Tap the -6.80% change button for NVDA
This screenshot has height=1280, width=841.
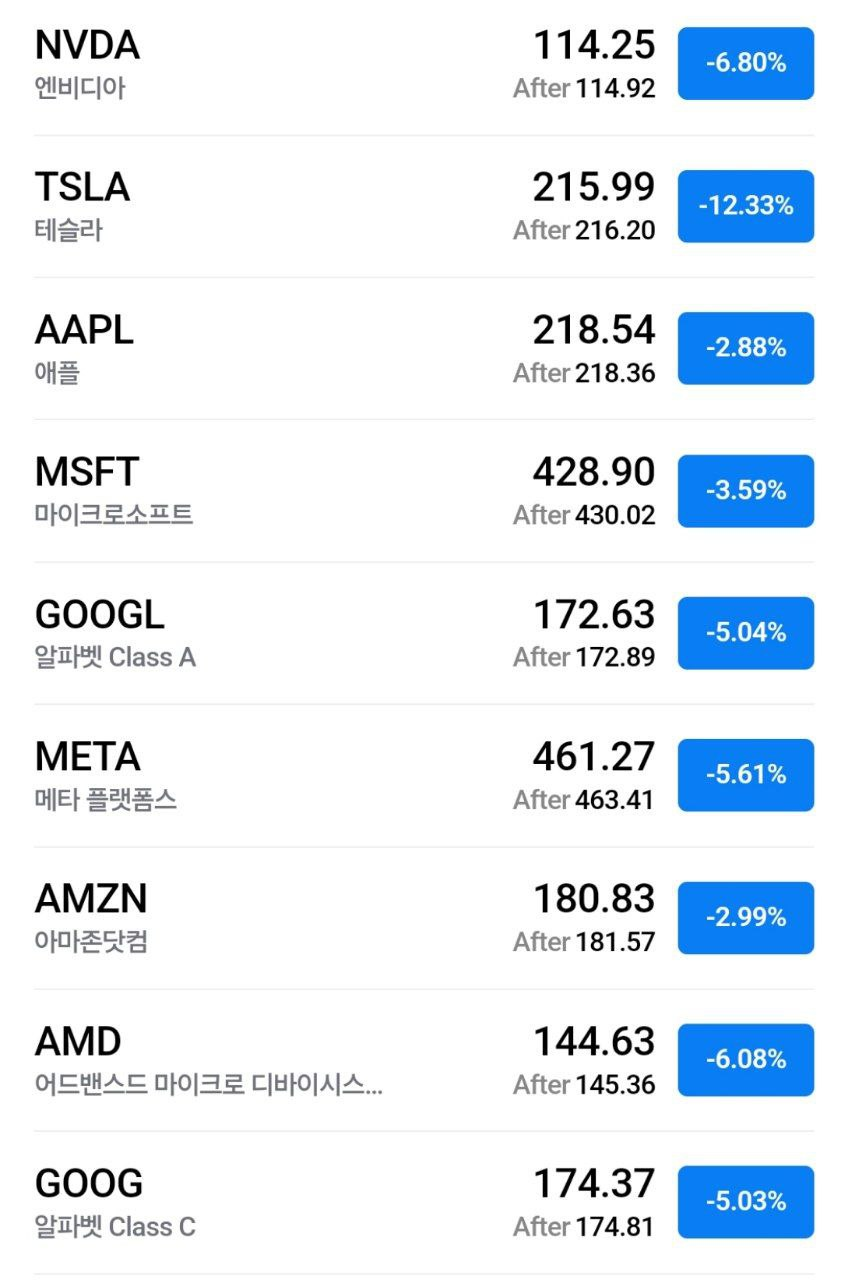[x=746, y=63]
